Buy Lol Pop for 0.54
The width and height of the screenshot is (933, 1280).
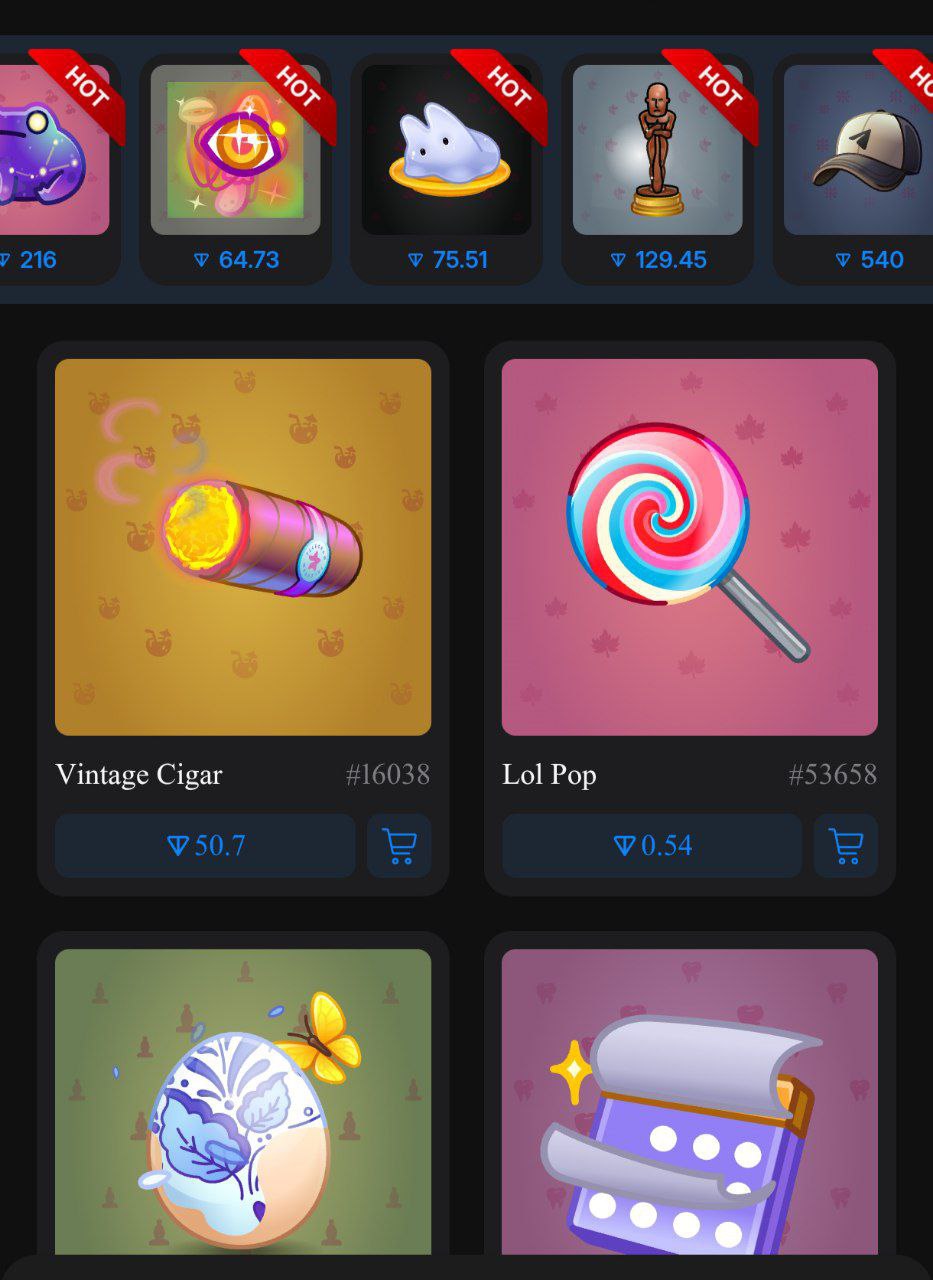click(652, 846)
